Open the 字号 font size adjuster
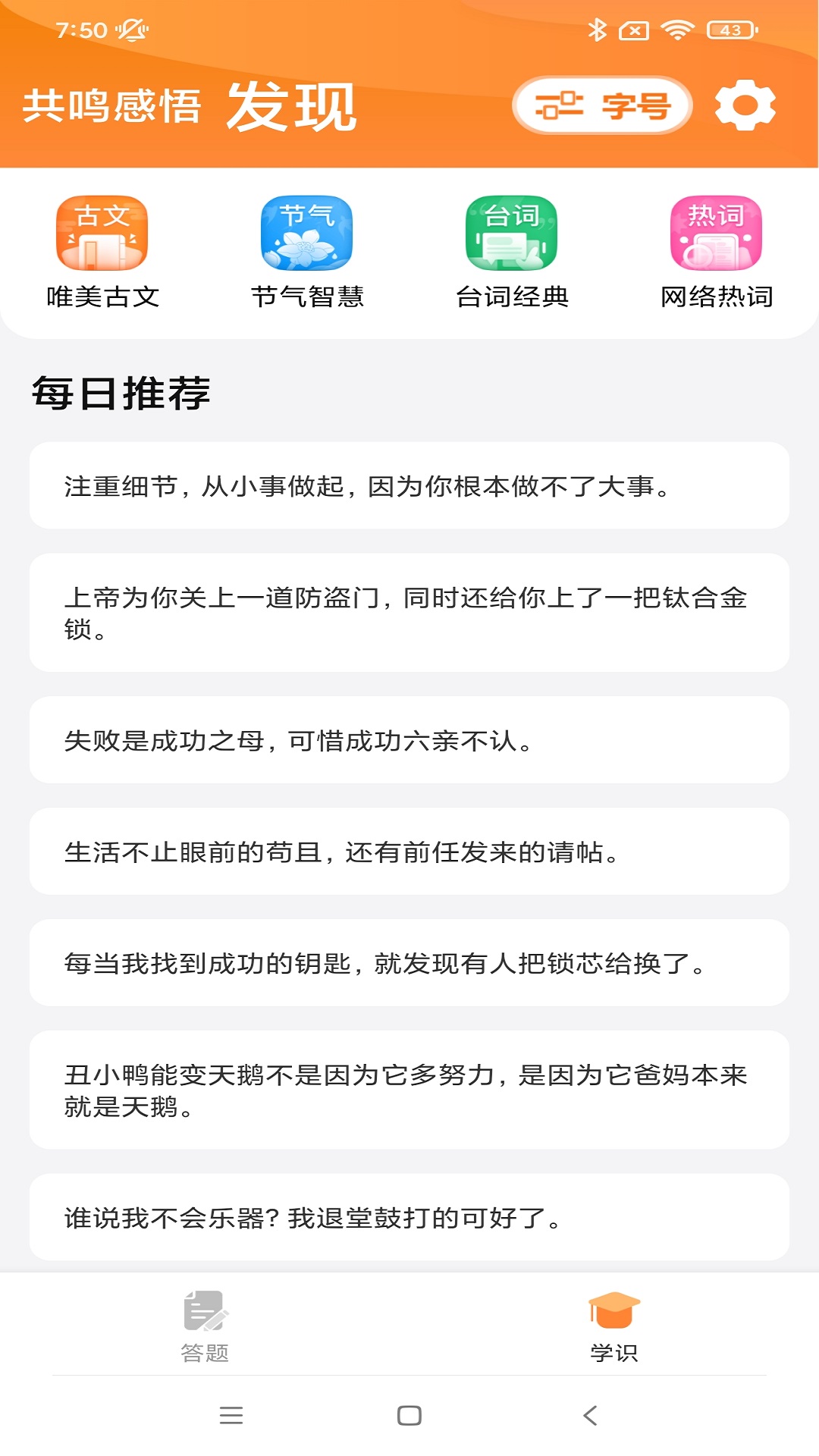The width and height of the screenshot is (819, 1456). tap(603, 106)
